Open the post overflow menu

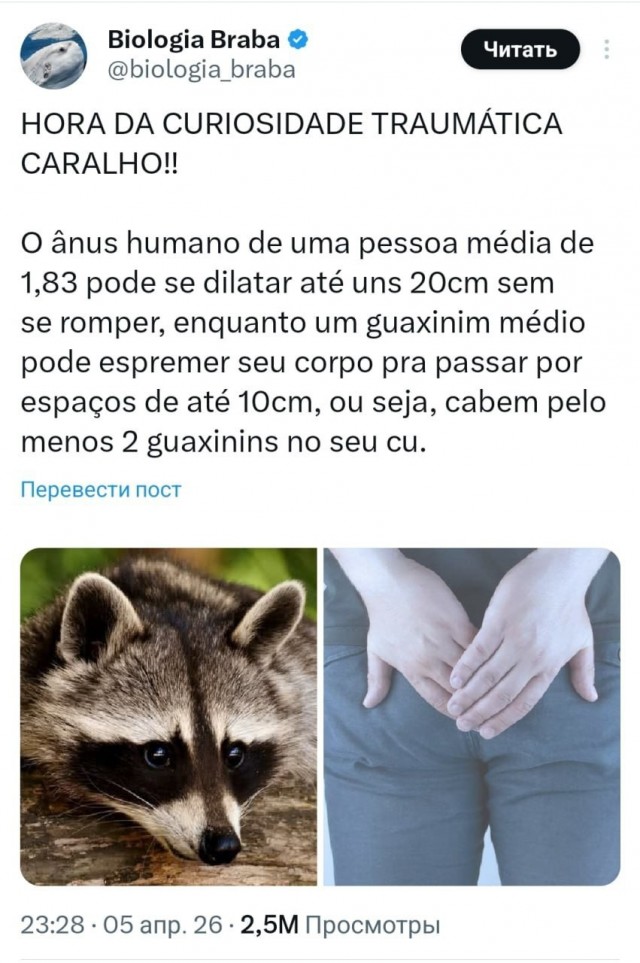607,49
